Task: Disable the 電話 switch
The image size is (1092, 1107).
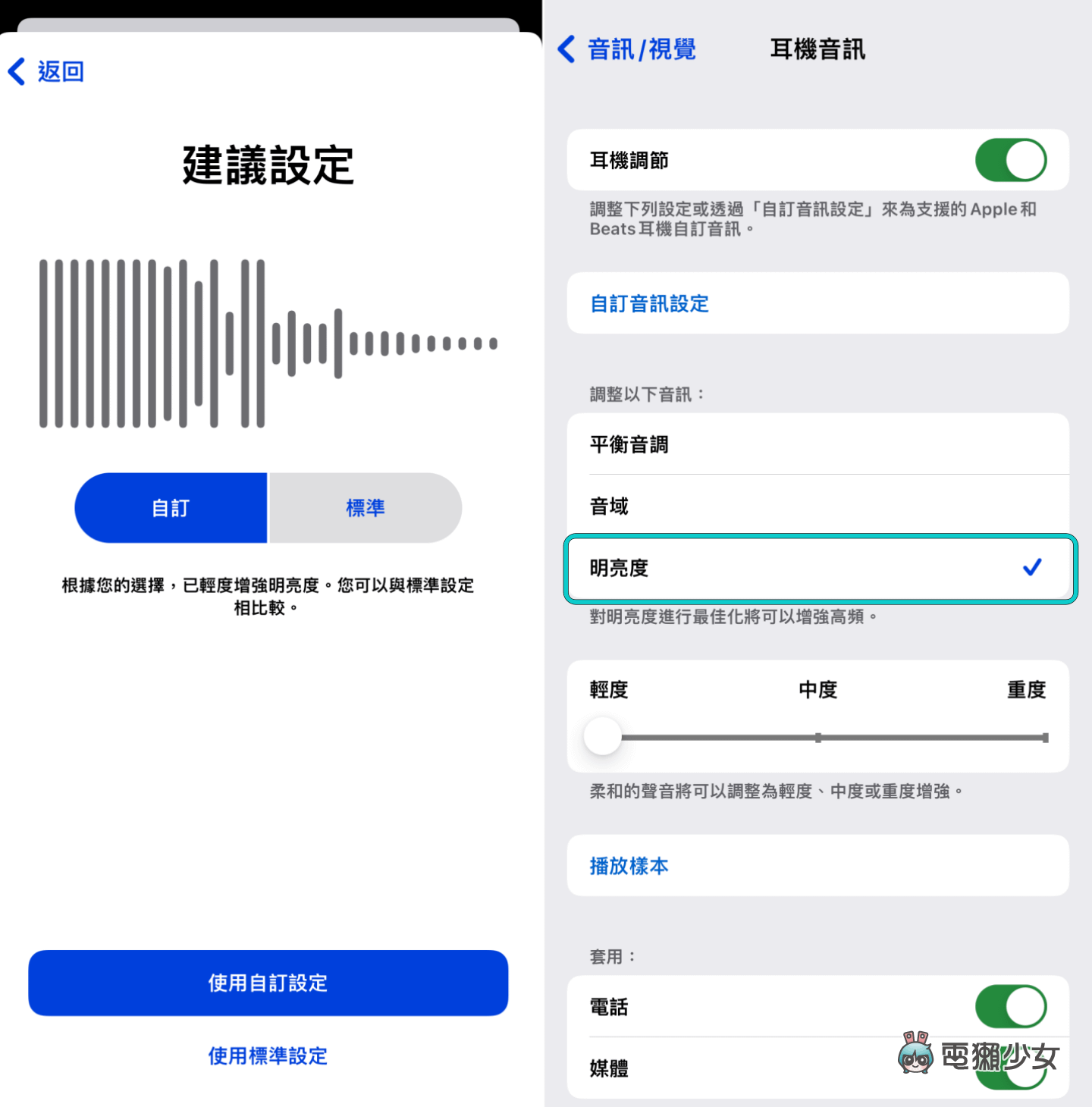Action: [x=1010, y=1006]
